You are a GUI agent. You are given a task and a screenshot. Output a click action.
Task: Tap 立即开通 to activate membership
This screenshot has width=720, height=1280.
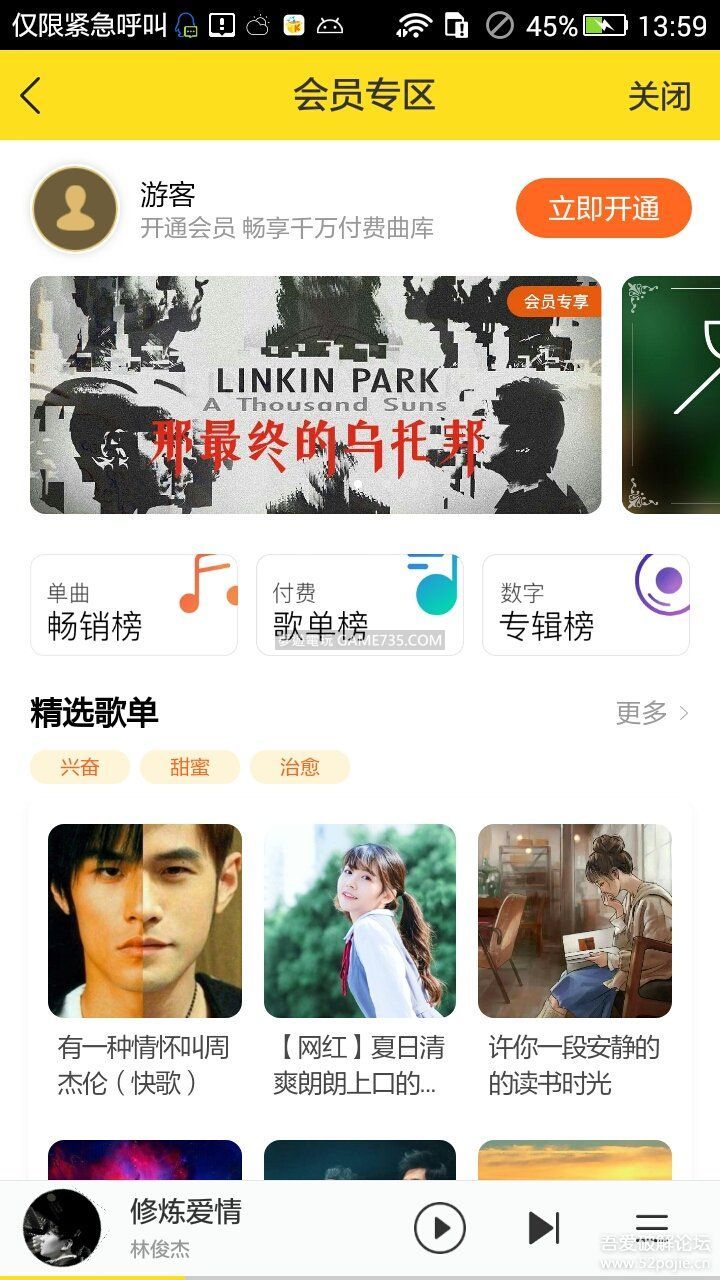[x=604, y=208]
